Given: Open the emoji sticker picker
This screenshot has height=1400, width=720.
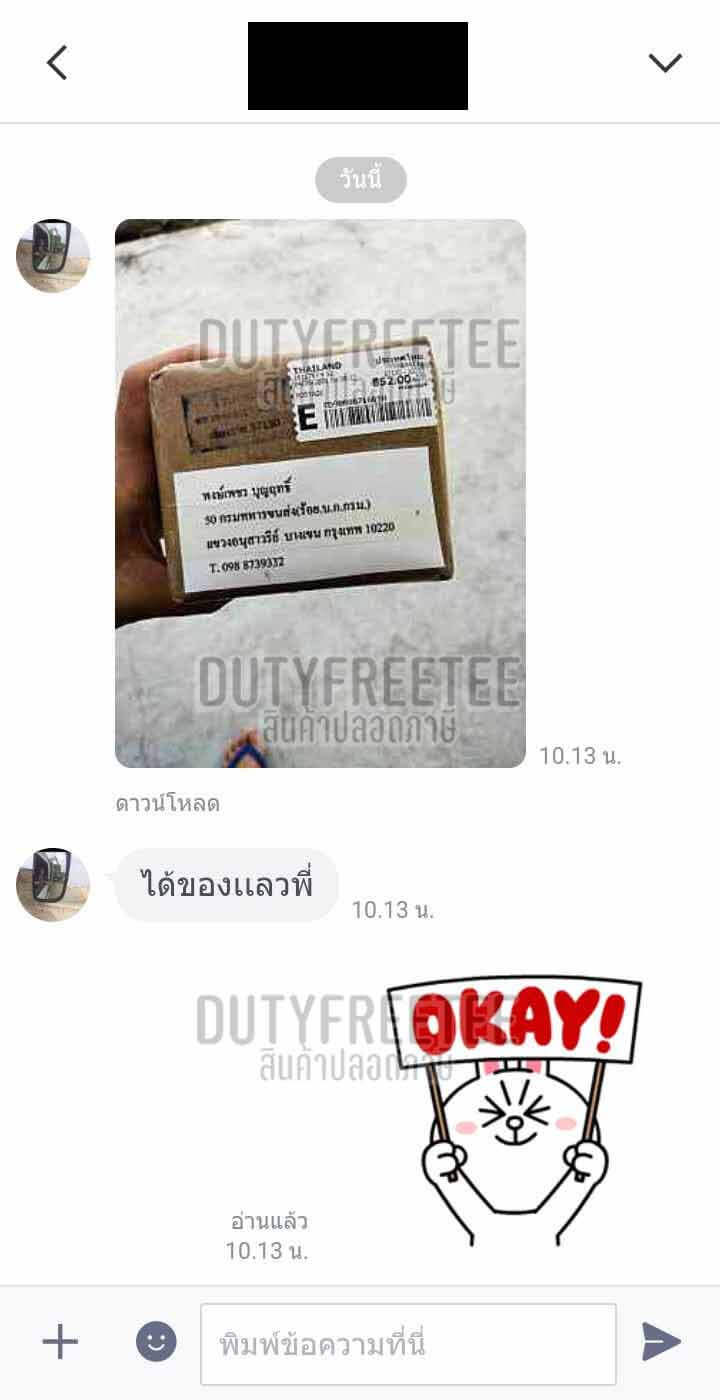Looking at the screenshot, I should 156,1342.
